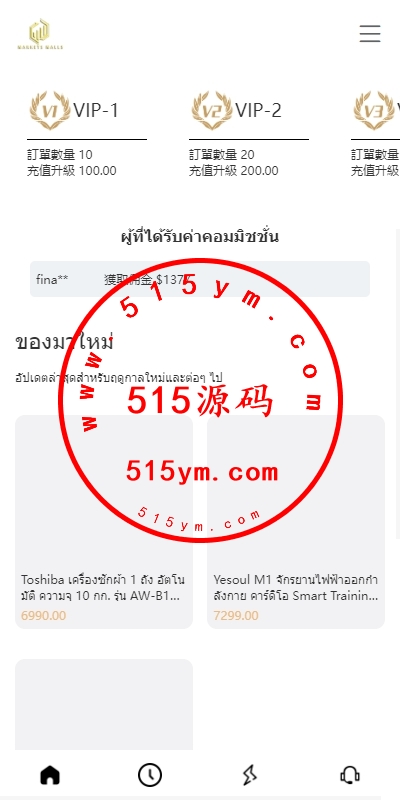
Task: Open the hamburger menu
Action: tap(370, 33)
